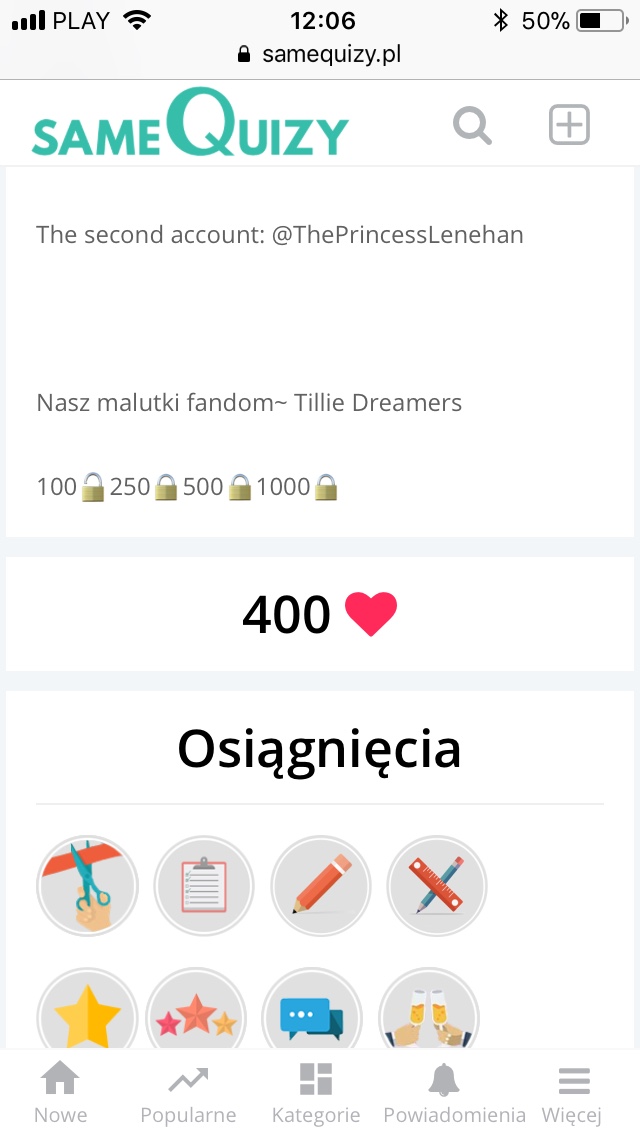Open the Popularne tab
Screen dimensions: 640x1136
click(x=188, y=1093)
